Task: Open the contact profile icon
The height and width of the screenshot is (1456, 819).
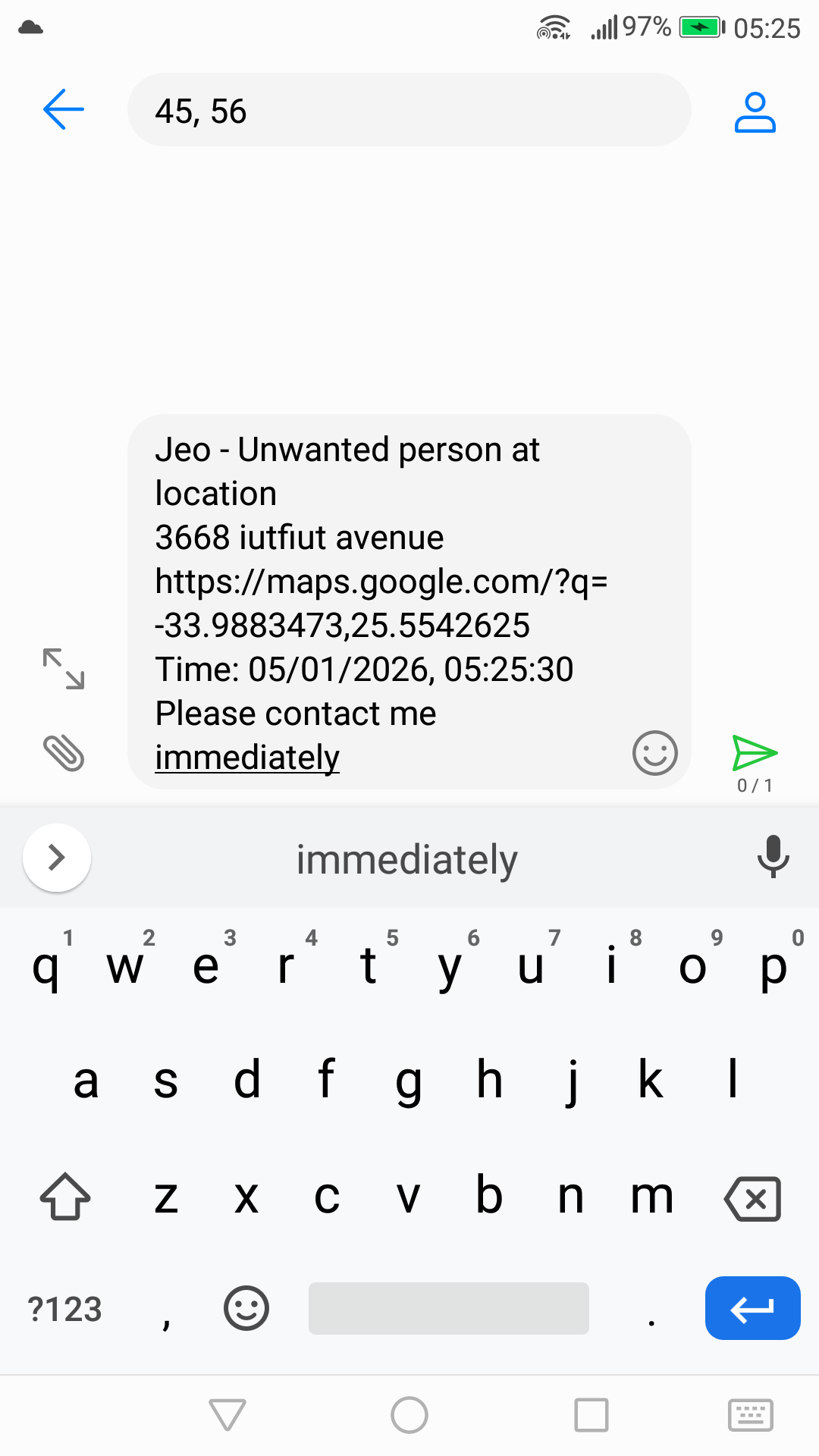Action: (755, 110)
